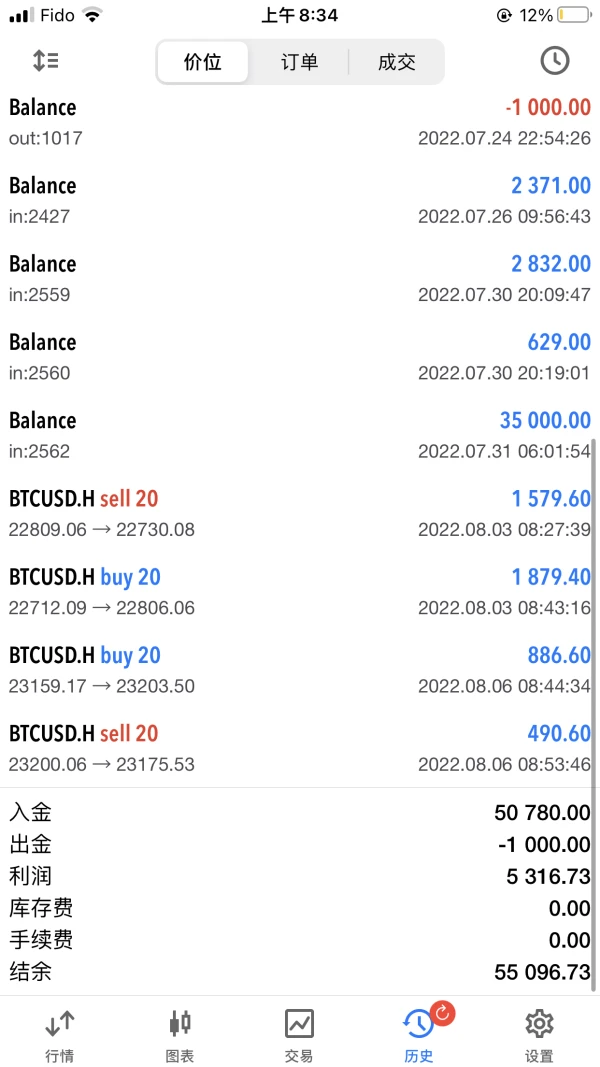
Task: Expand the Balance row marked in:2427
Action: pos(300,200)
